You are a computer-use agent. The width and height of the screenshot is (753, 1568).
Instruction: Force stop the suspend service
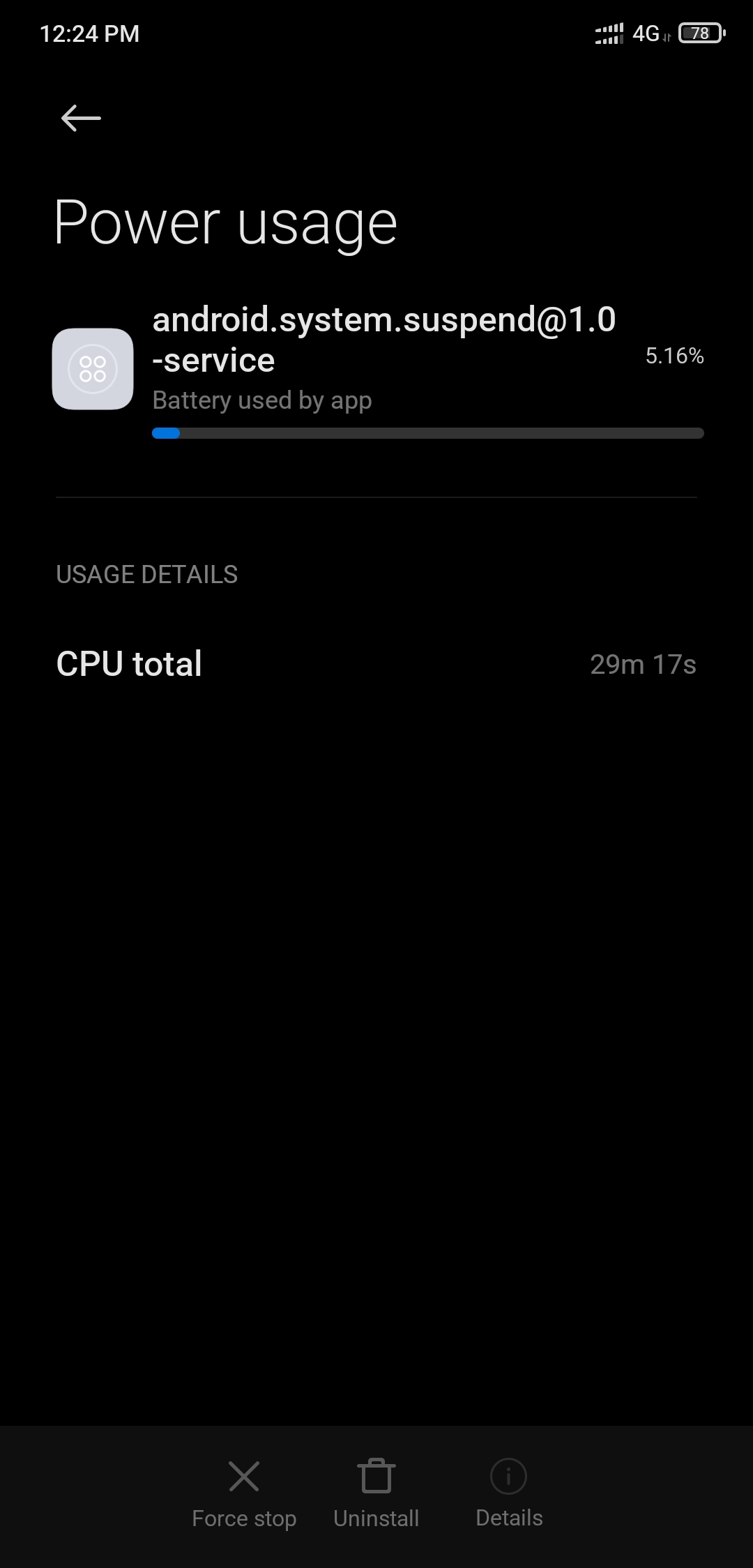tap(244, 1494)
